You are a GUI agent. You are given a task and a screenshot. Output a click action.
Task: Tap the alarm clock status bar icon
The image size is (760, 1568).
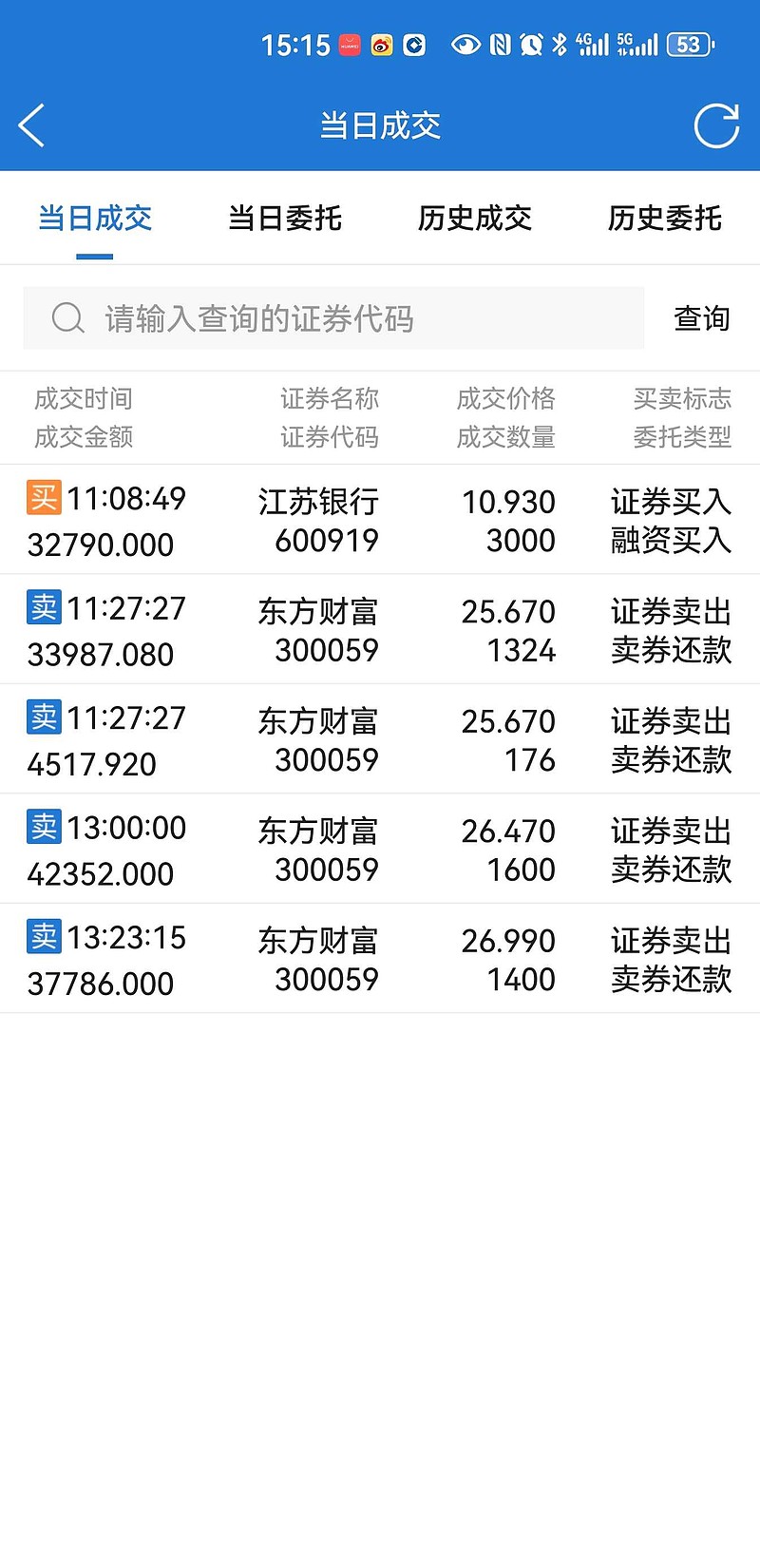click(x=529, y=44)
